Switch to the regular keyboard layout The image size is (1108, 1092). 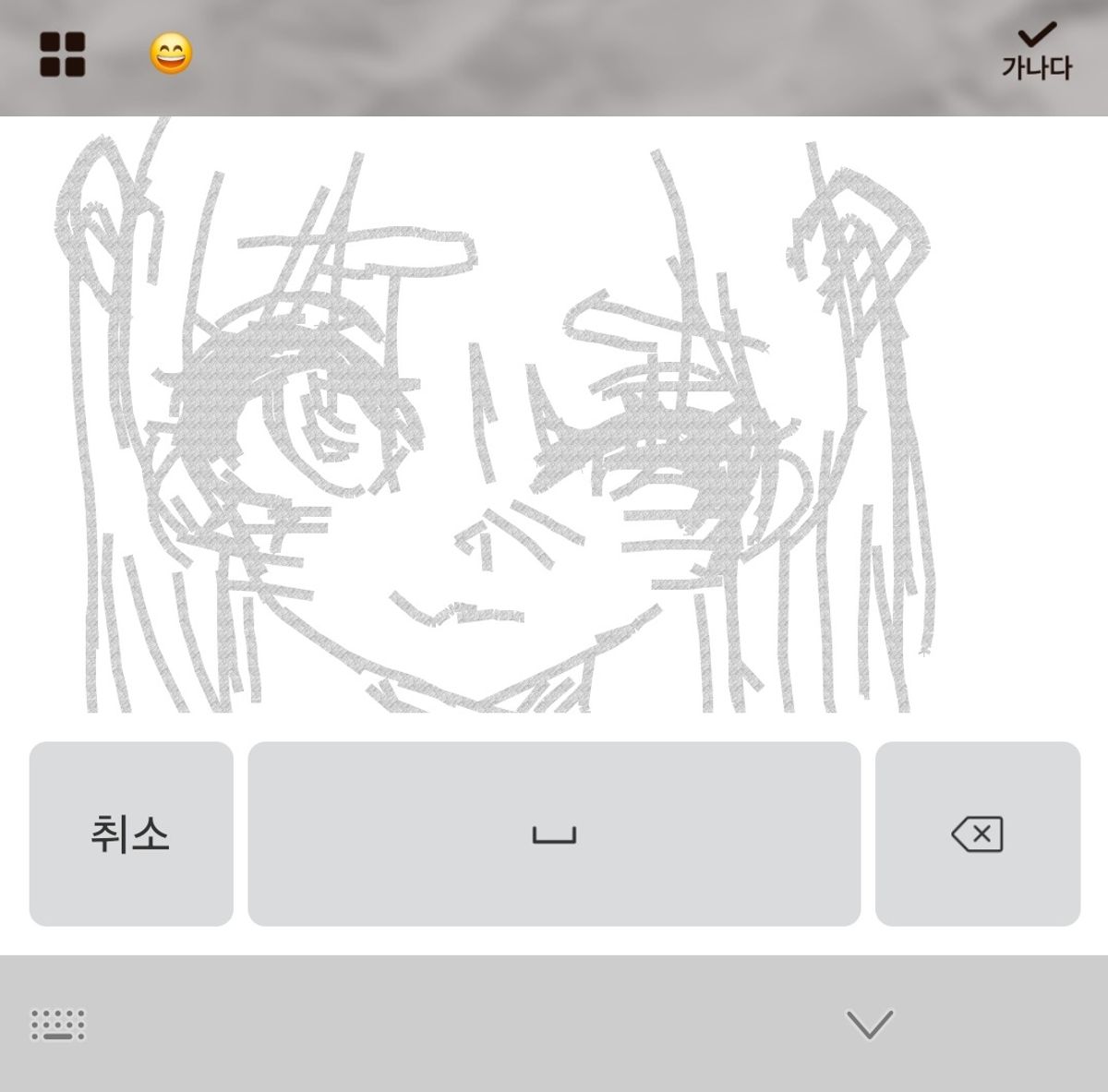[x=58, y=1025]
